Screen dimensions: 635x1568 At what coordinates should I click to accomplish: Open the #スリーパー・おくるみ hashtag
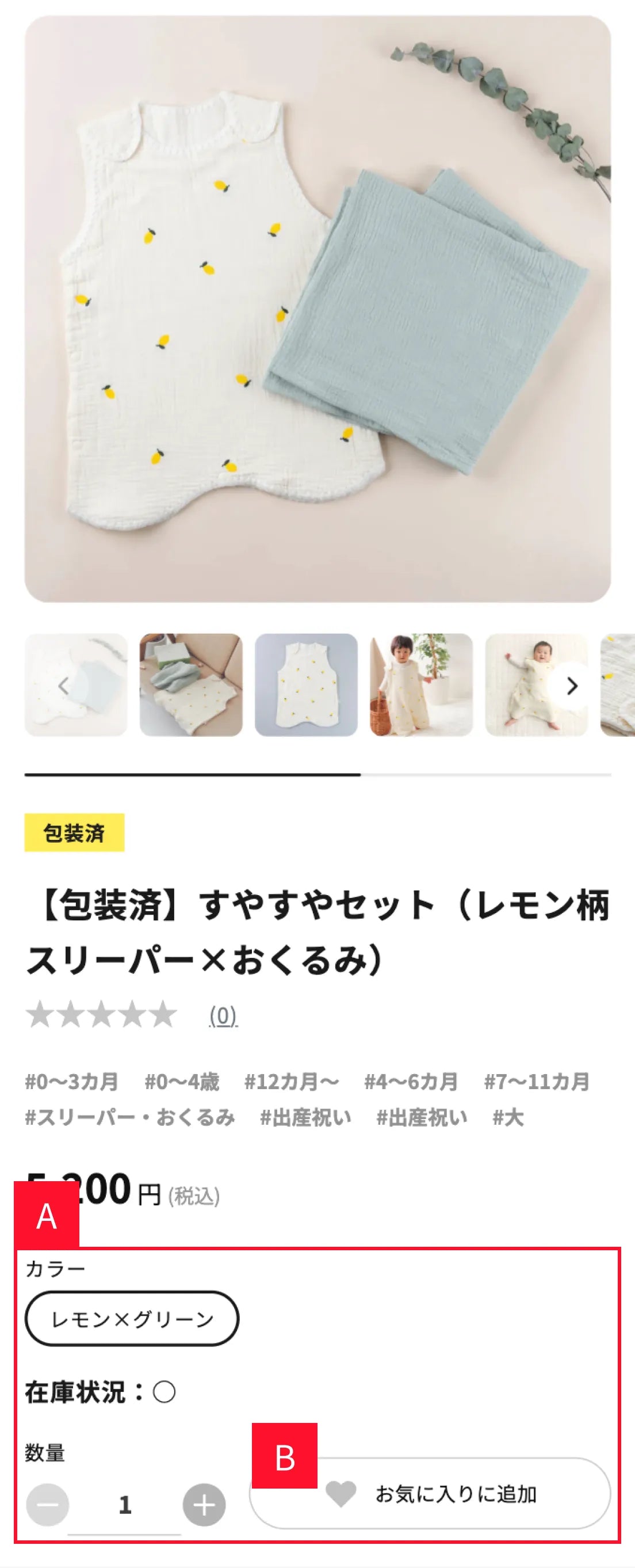(x=129, y=1117)
